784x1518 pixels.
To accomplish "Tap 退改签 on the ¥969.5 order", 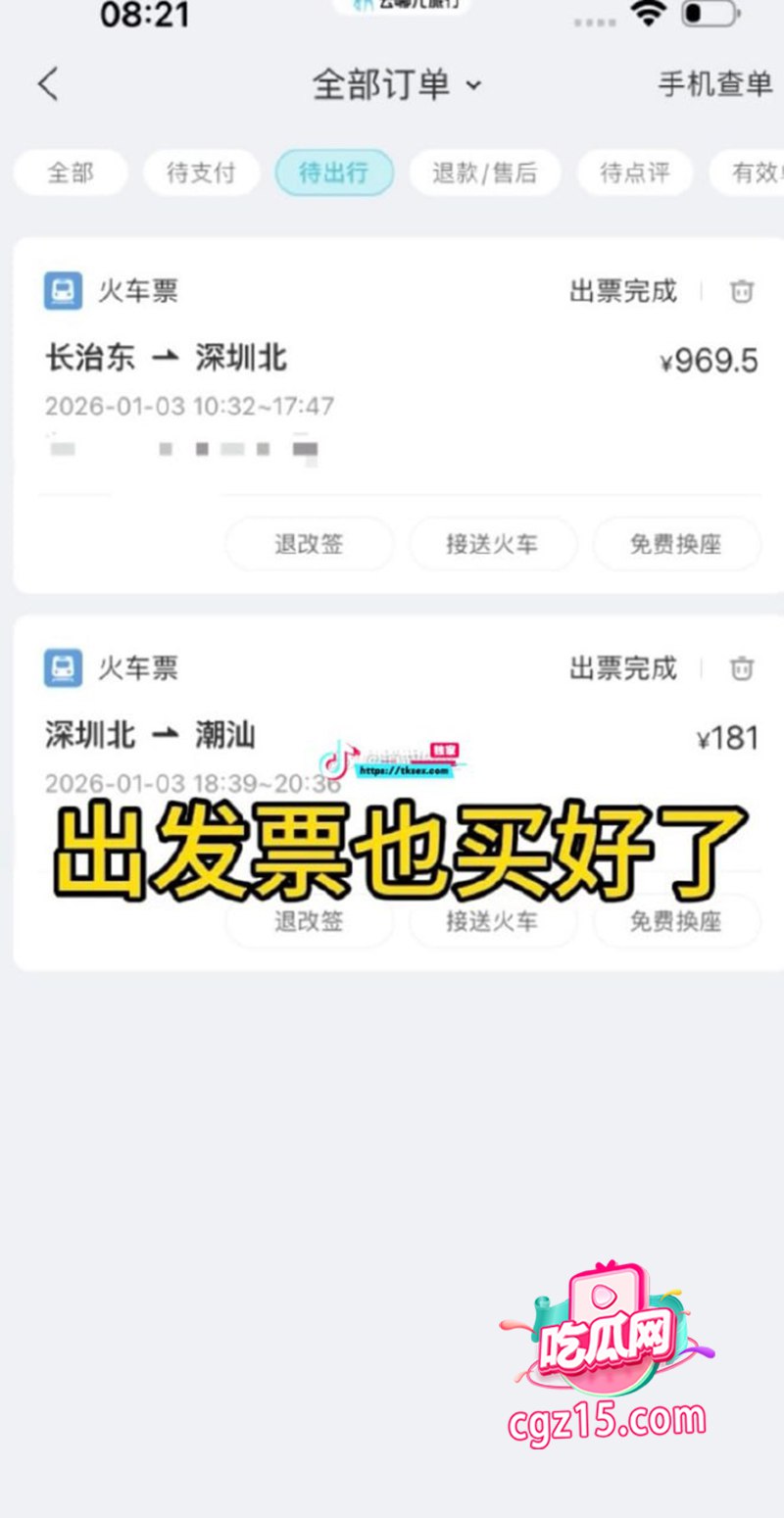I will point(310,544).
